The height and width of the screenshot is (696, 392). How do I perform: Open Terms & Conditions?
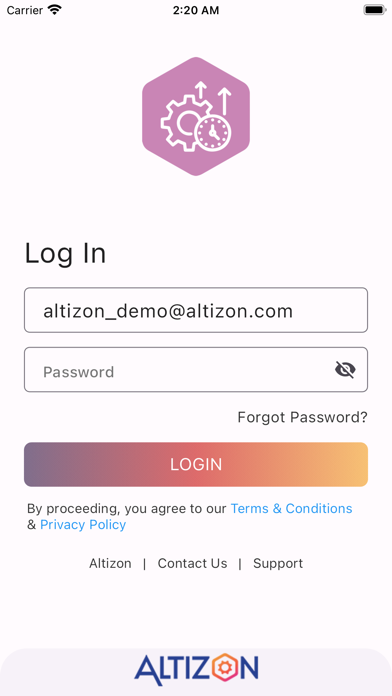291,508
